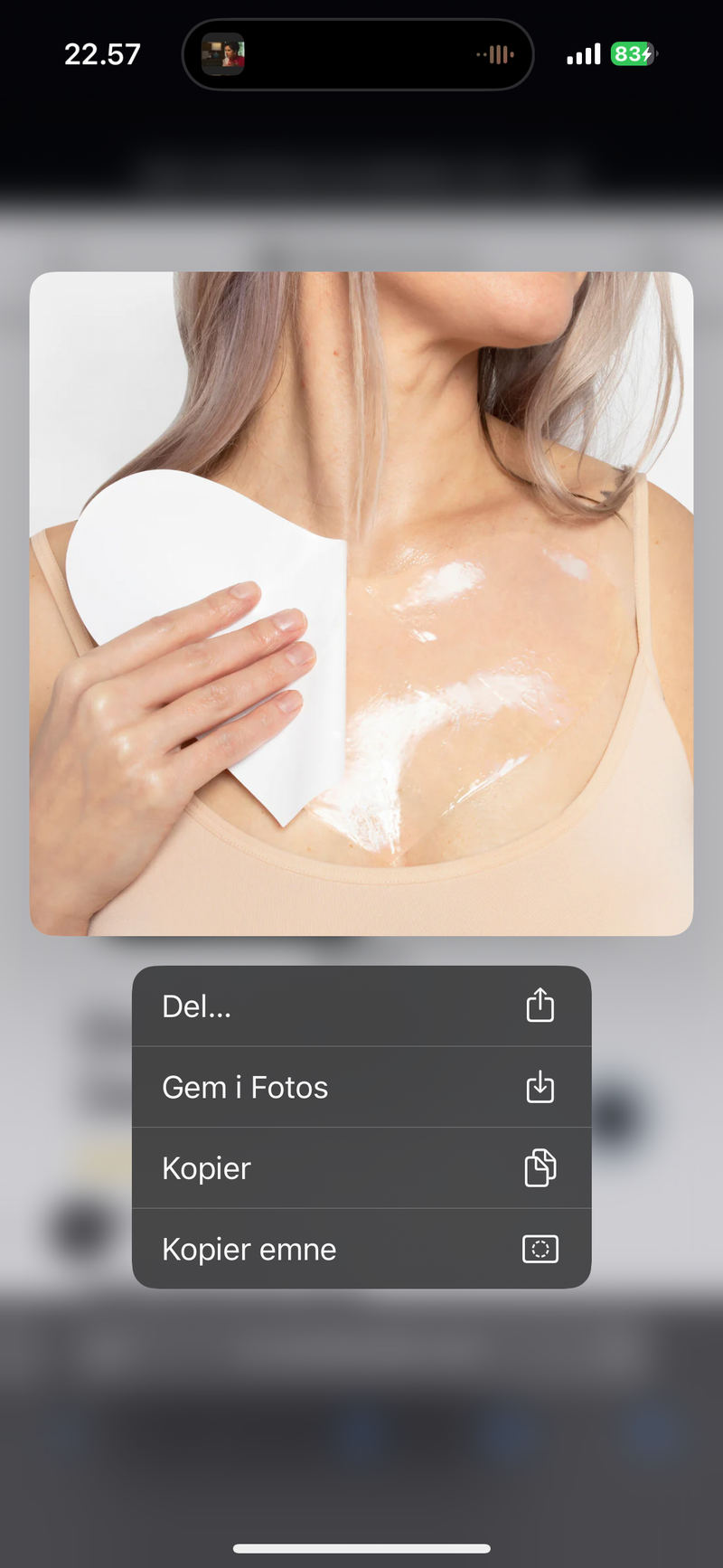This screenshot has height=1568, width=723.
Task: Select Kopier emne to copy the subject
Action: coord(361,1249)
